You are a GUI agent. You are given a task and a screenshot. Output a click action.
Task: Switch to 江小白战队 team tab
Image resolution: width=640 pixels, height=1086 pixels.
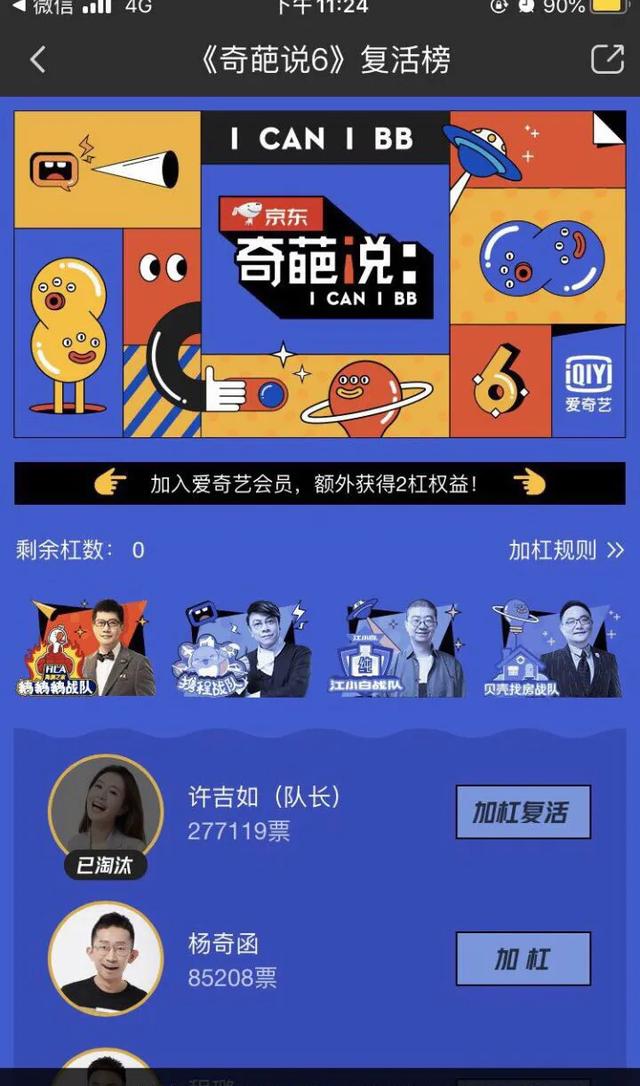399,648
